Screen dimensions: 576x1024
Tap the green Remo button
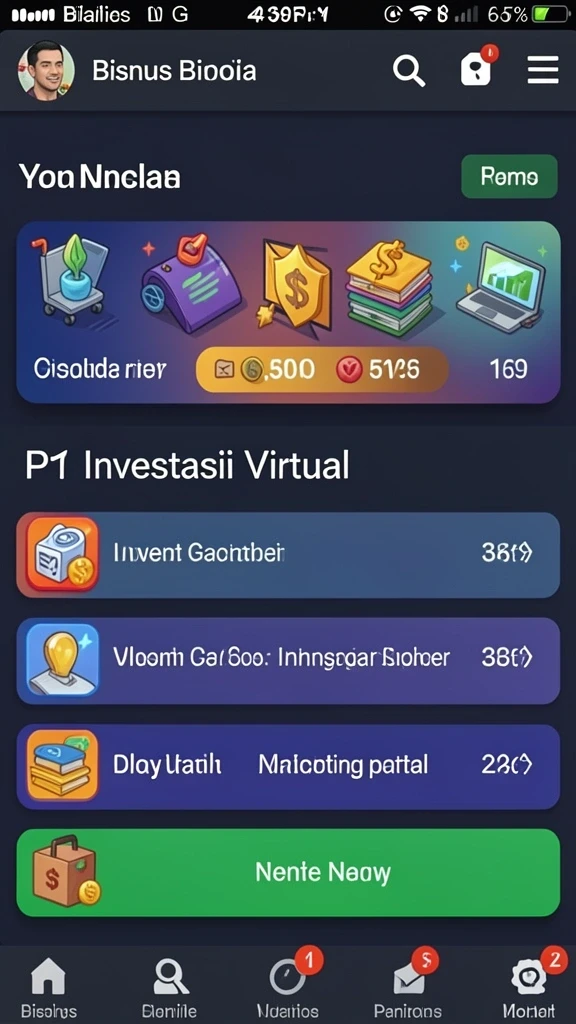pyautogui.click(x=509, y=176)
